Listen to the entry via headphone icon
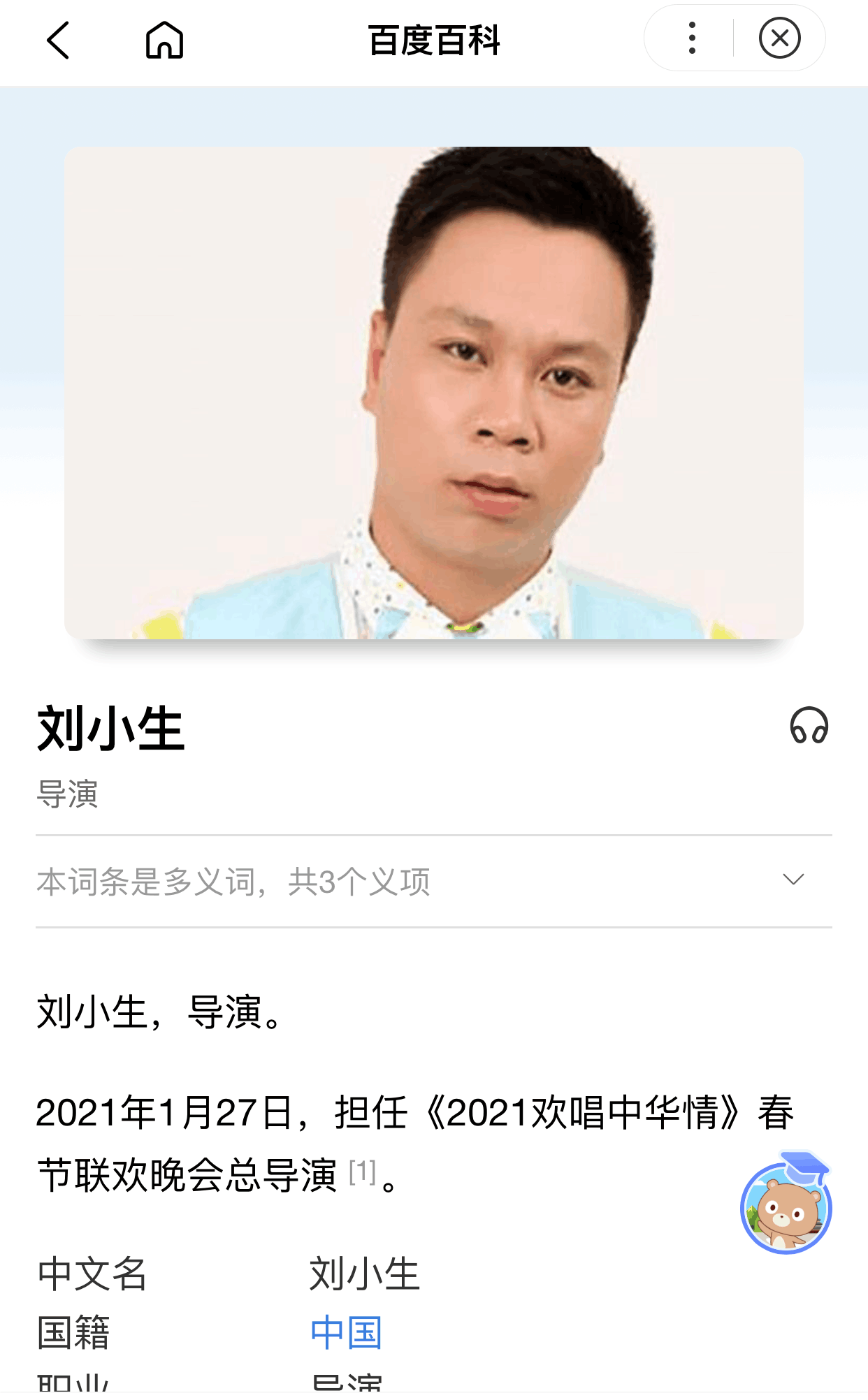 pyautogui.click(x=809, y=725)
